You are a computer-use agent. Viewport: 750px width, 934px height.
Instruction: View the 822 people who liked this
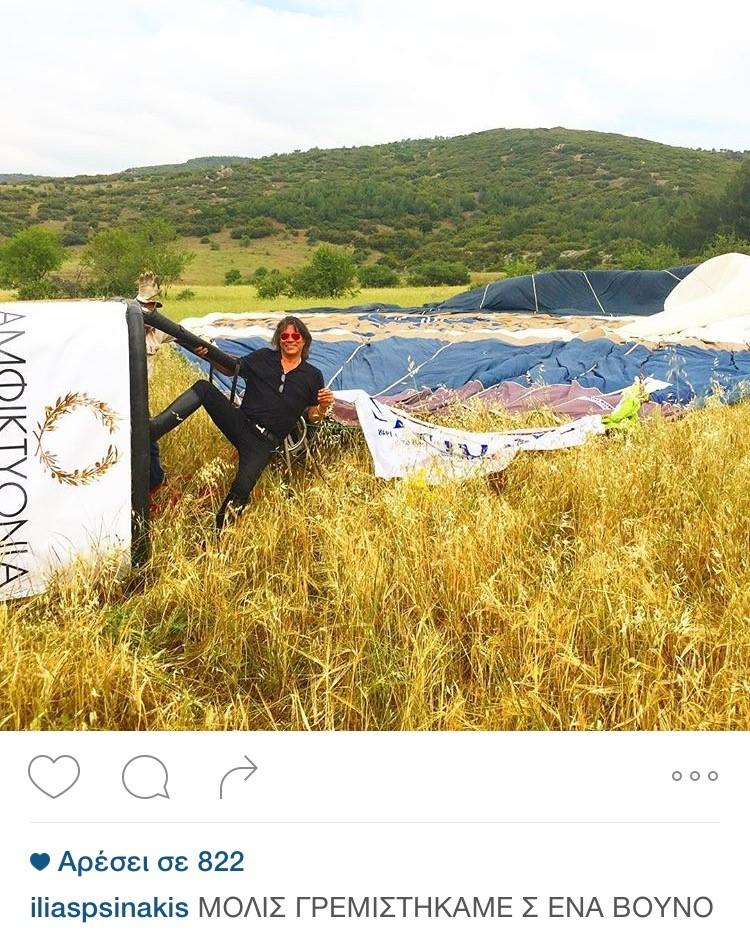pyautogui.click(x=150, y=862)
